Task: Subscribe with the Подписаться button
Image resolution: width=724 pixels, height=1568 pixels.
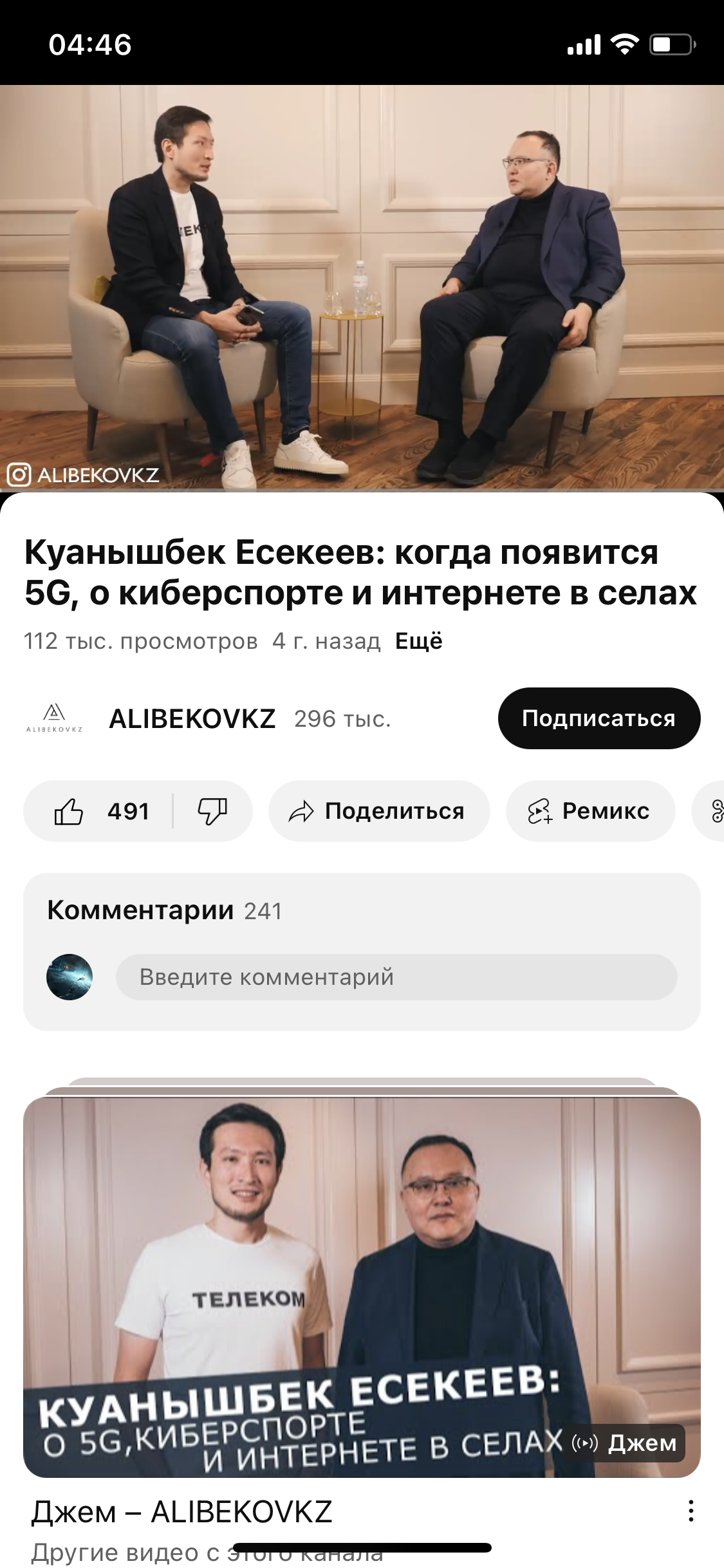Action: point(599,718)
